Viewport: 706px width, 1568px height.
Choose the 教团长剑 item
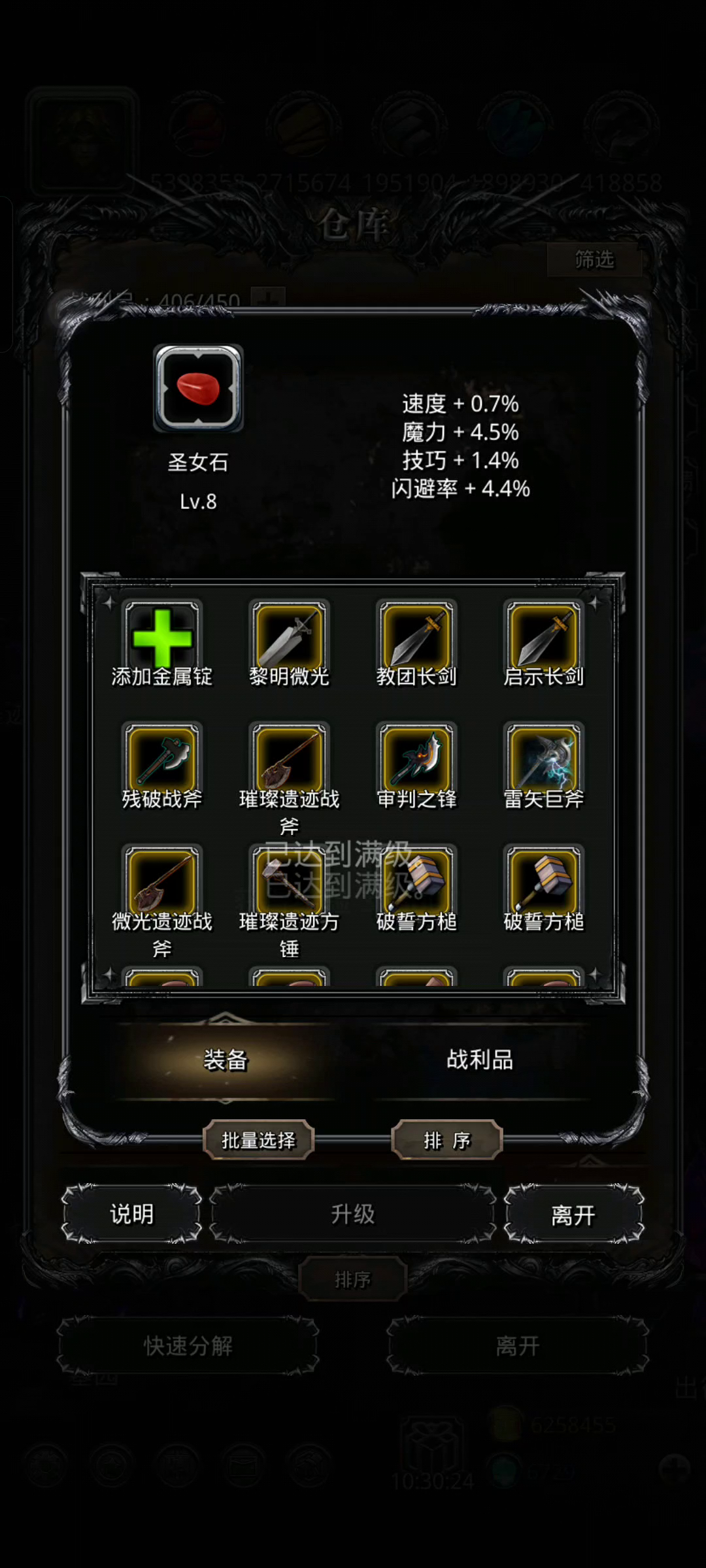[416, 644]
